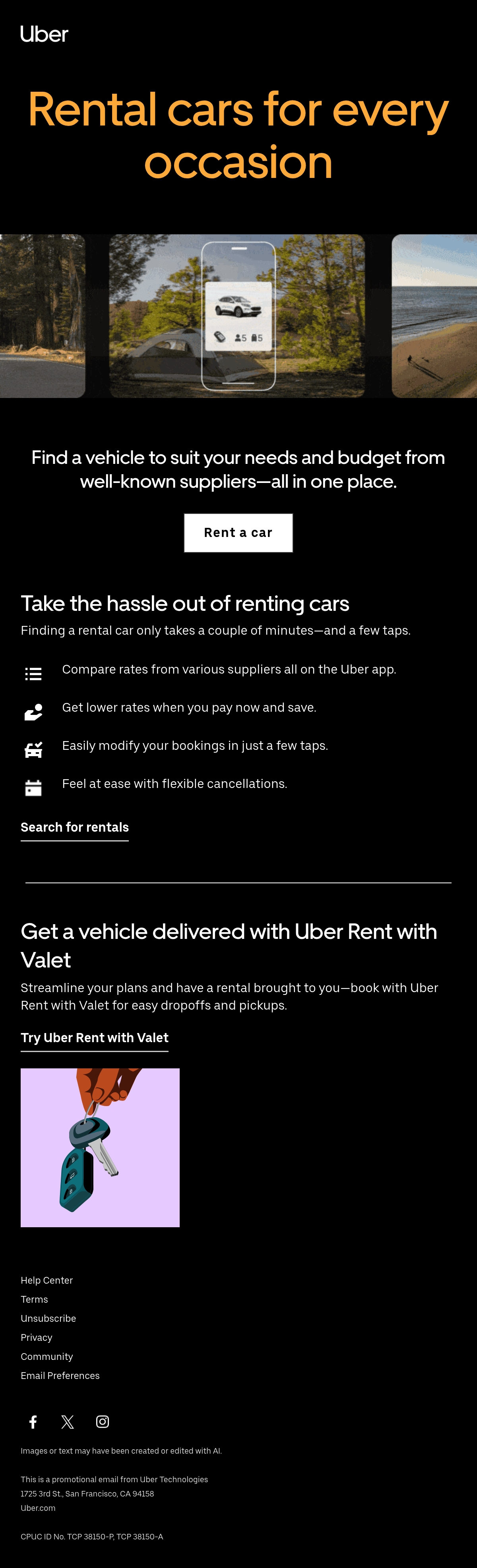Open Uber's Instagram icon
The height and width of the screenshot is (1568, 477).
pos(102,1421)
